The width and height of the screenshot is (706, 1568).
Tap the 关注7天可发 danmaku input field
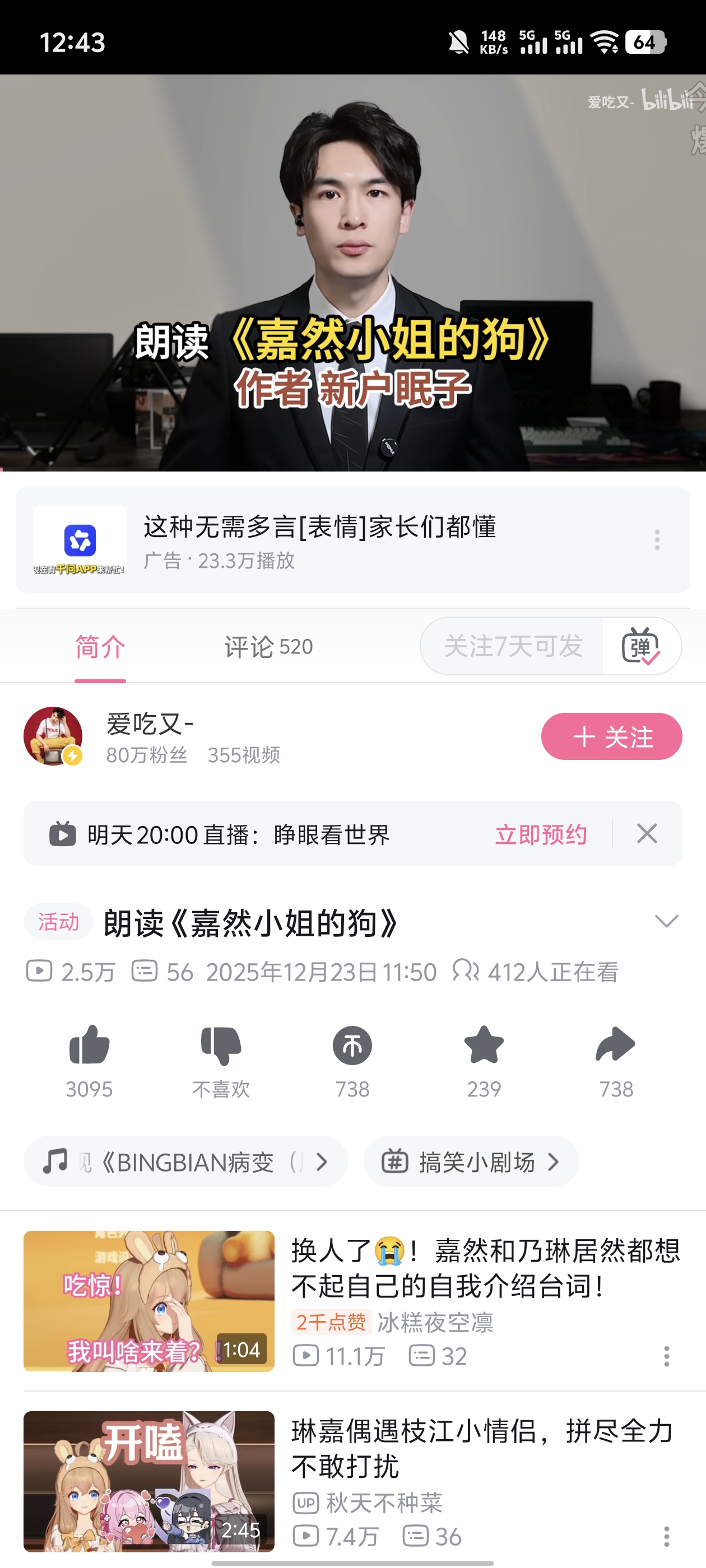512,646
